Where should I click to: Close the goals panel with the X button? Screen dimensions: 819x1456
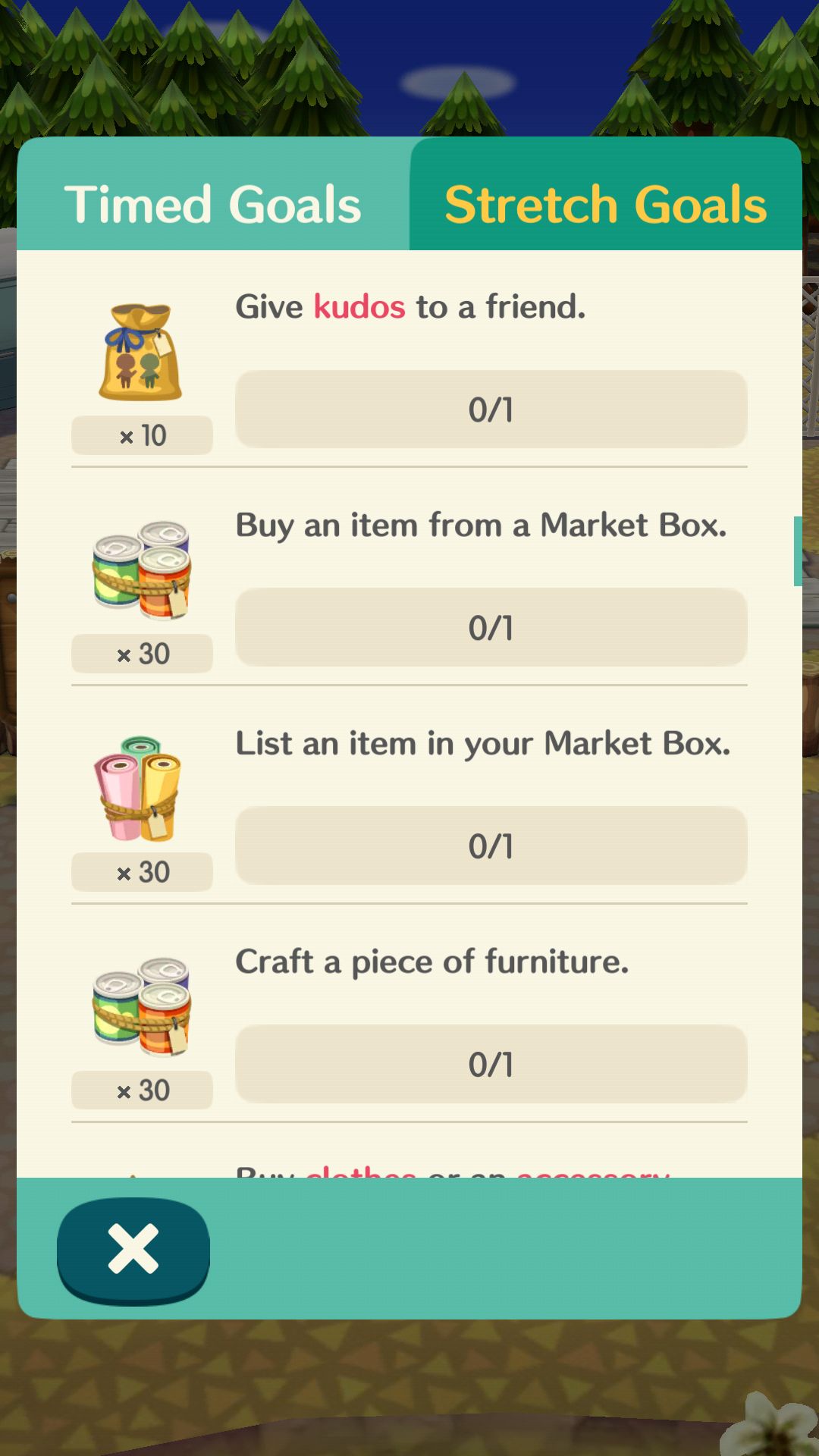click(133, 1250)
